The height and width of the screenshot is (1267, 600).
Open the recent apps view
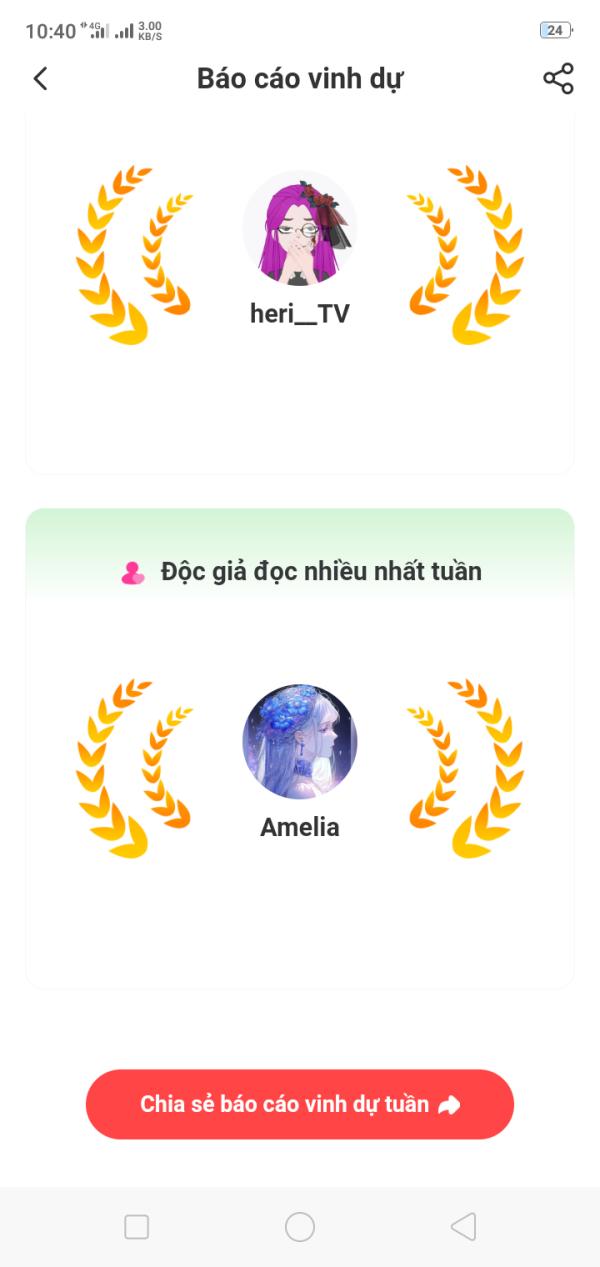136,1227
